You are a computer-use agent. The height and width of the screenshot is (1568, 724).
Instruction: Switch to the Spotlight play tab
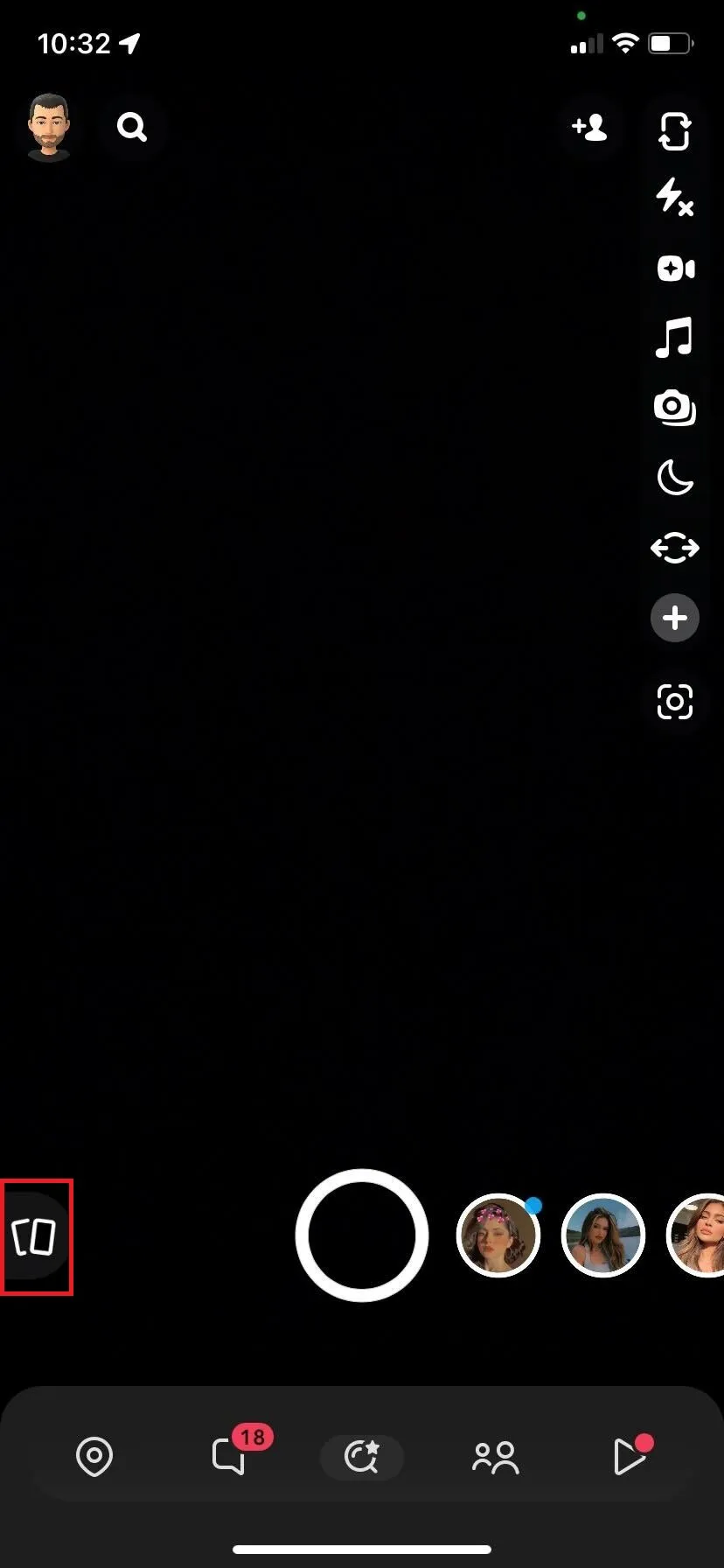tap(629, 1457)
